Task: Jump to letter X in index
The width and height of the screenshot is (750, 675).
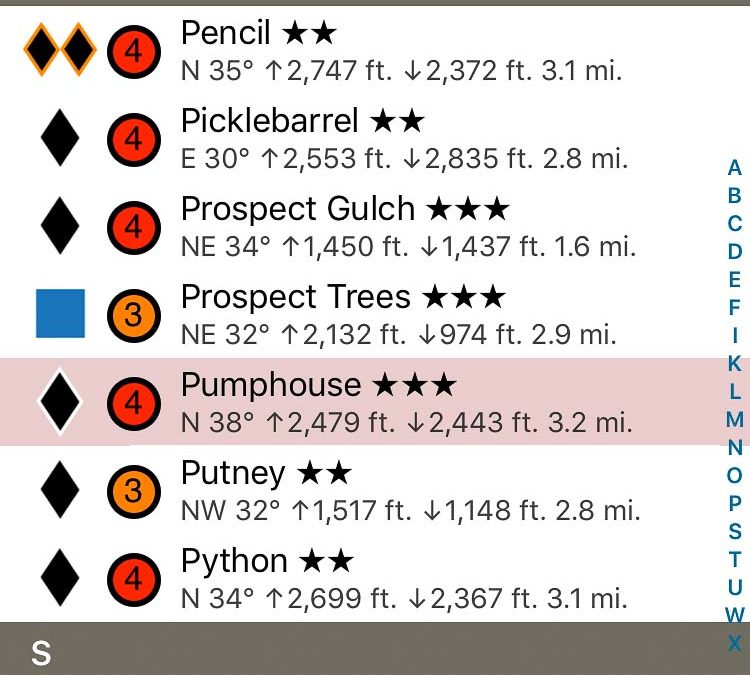Action: [735, 643]
